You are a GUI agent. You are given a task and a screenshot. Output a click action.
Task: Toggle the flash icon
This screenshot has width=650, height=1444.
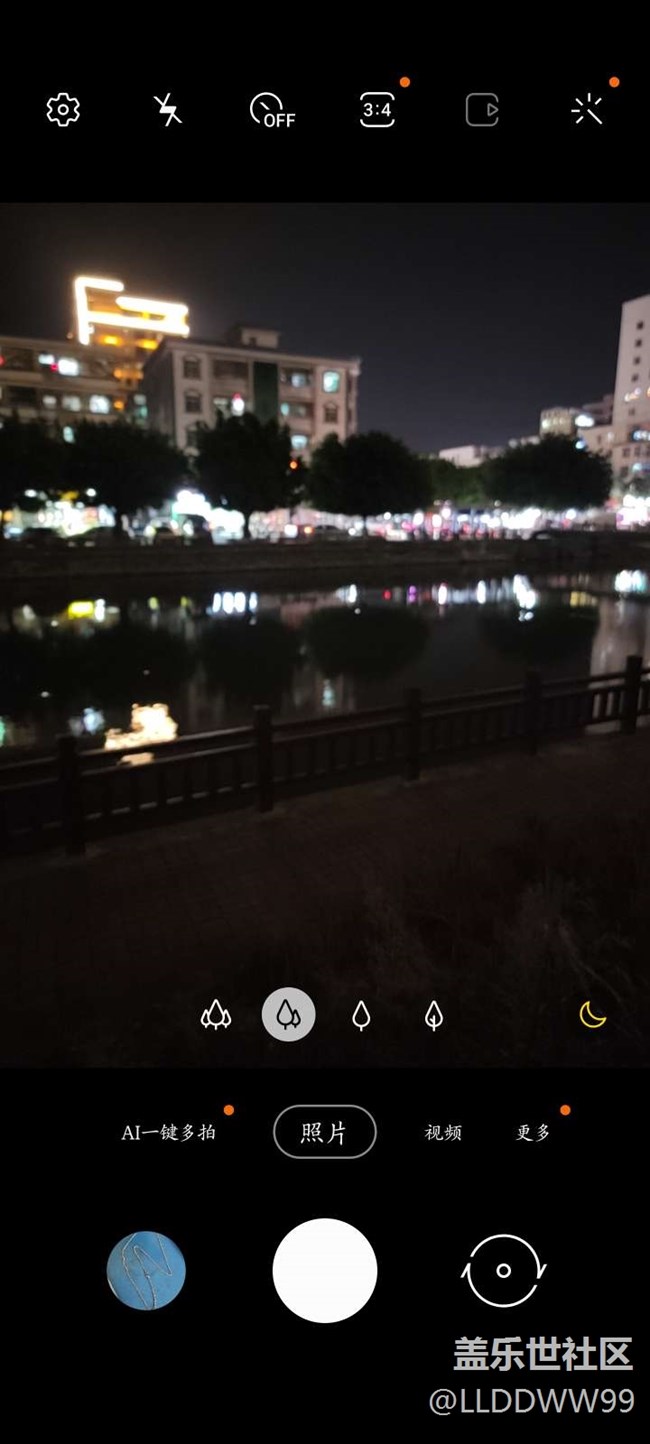click(x=168, y=110)
